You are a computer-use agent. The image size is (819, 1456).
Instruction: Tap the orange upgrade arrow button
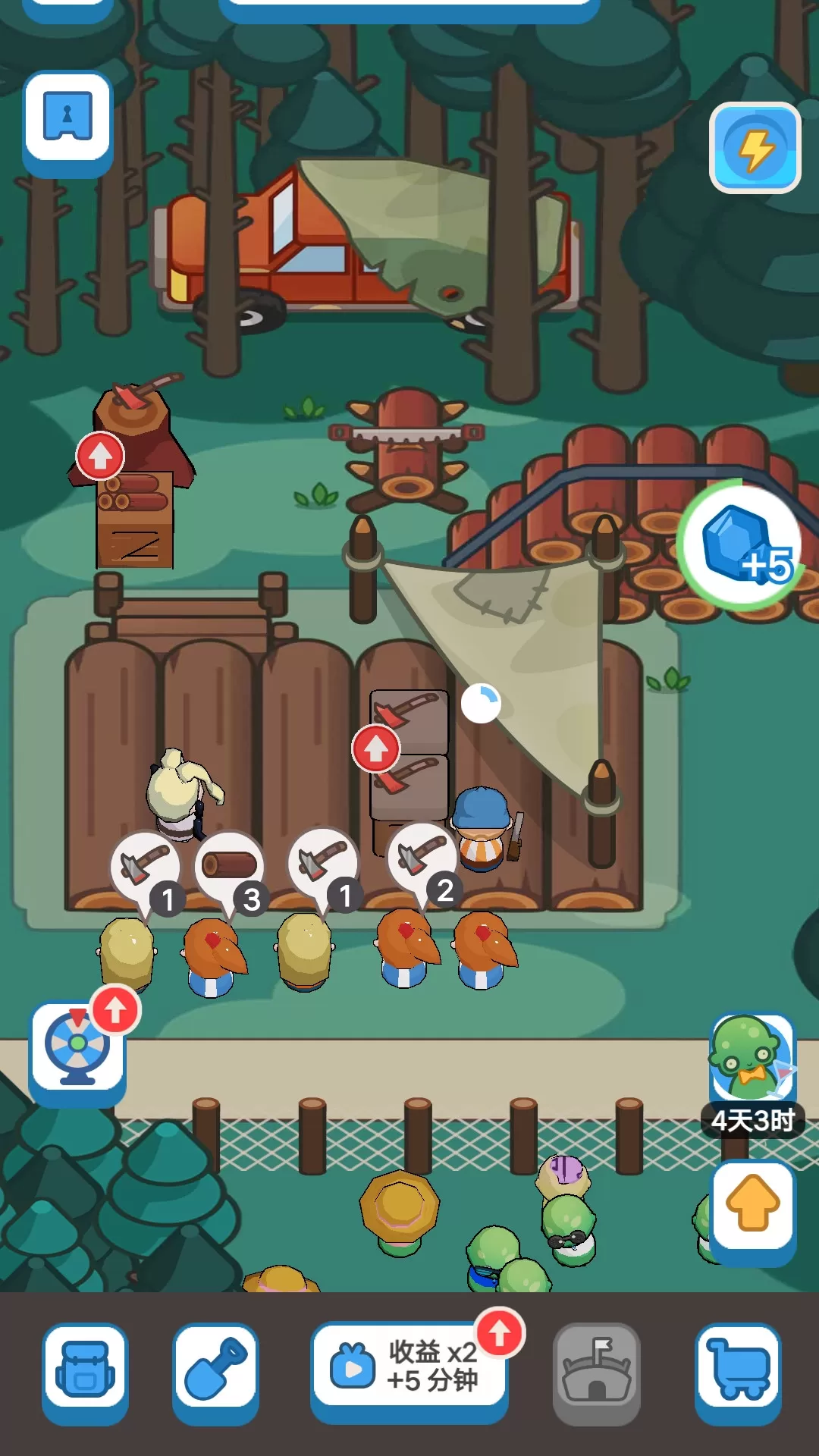[753, 1206]
